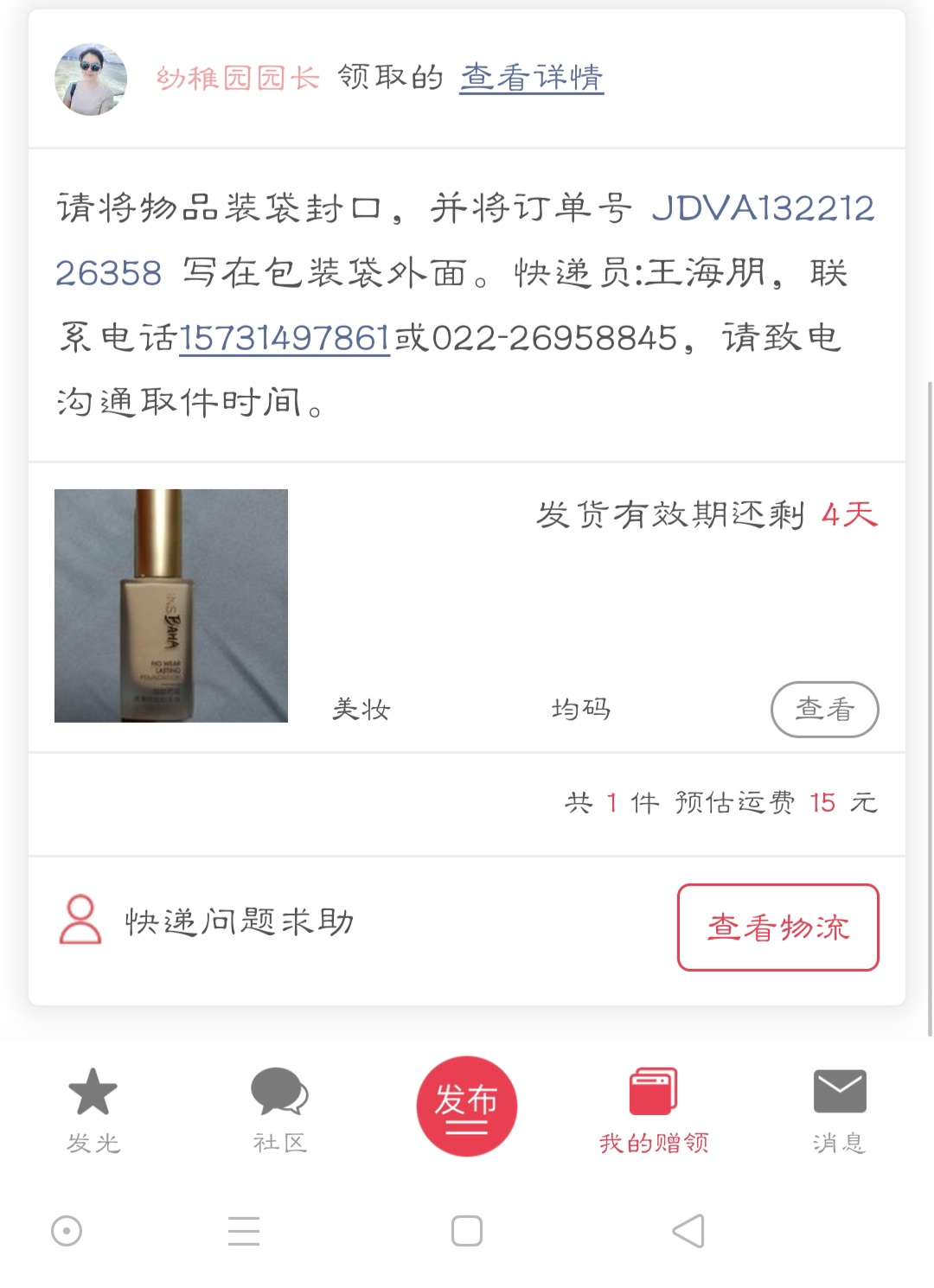Screen dimensions: 934x1288
Task: Open the foundation product image
Action: (171, 606)
